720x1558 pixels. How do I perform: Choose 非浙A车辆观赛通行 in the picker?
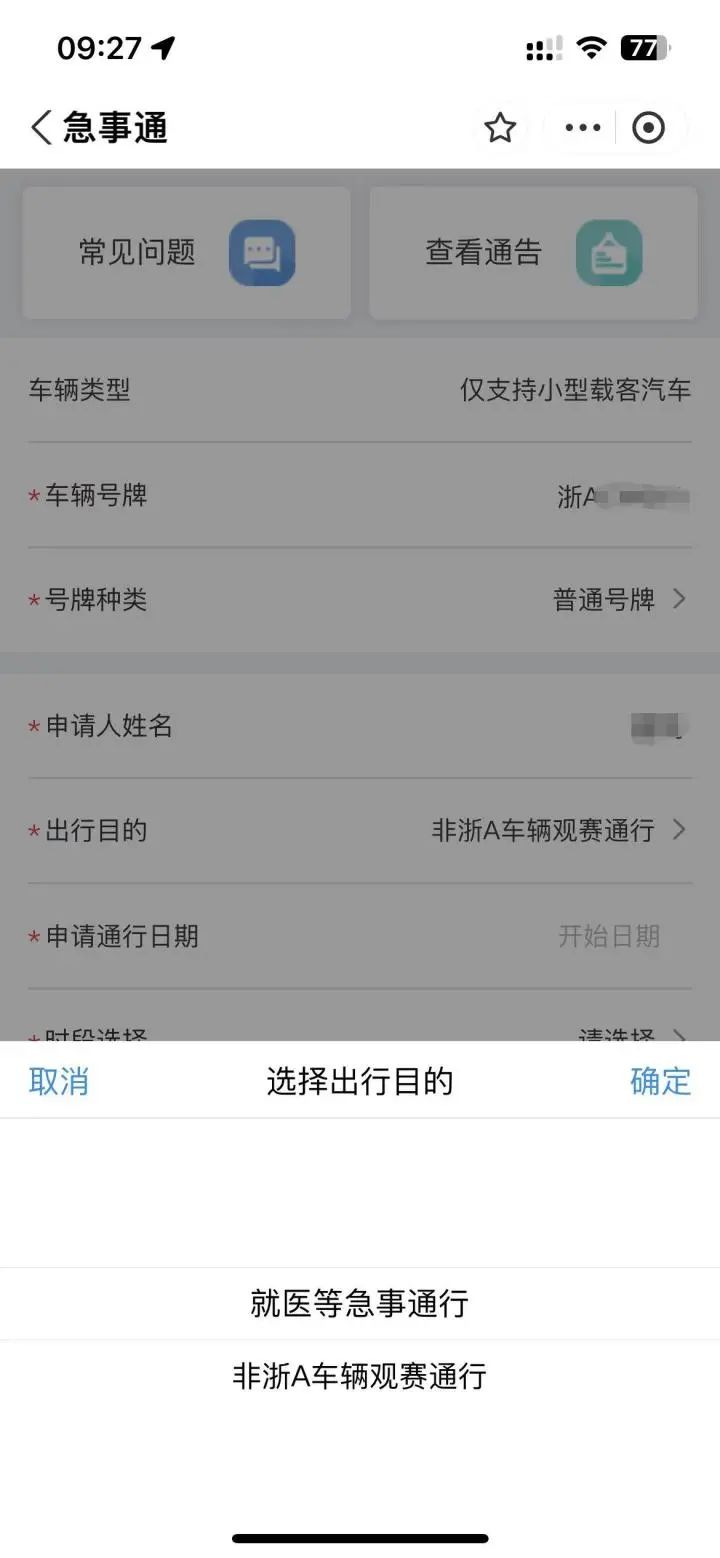360,1376
